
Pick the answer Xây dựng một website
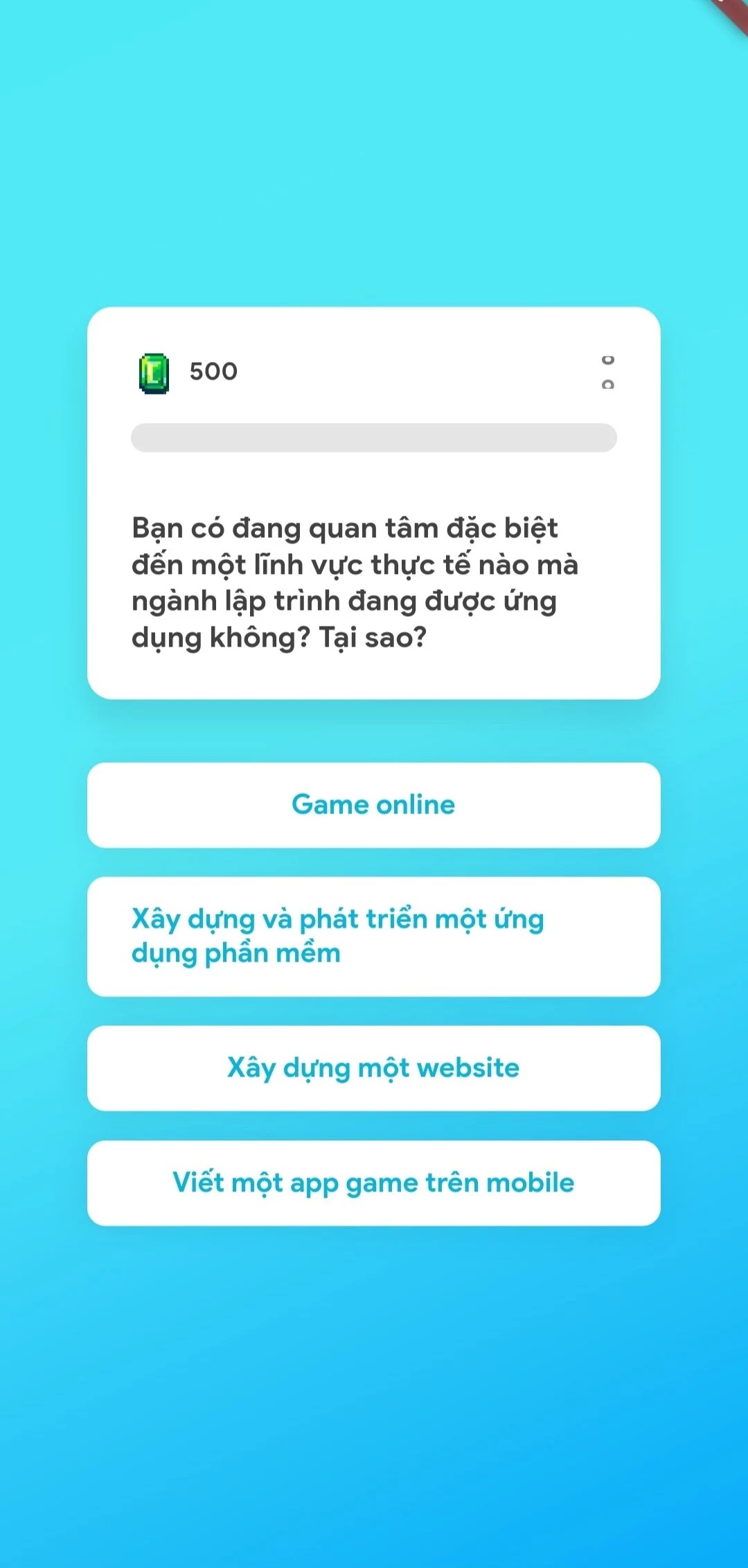pyautogui.click(x=374, y=1068)
